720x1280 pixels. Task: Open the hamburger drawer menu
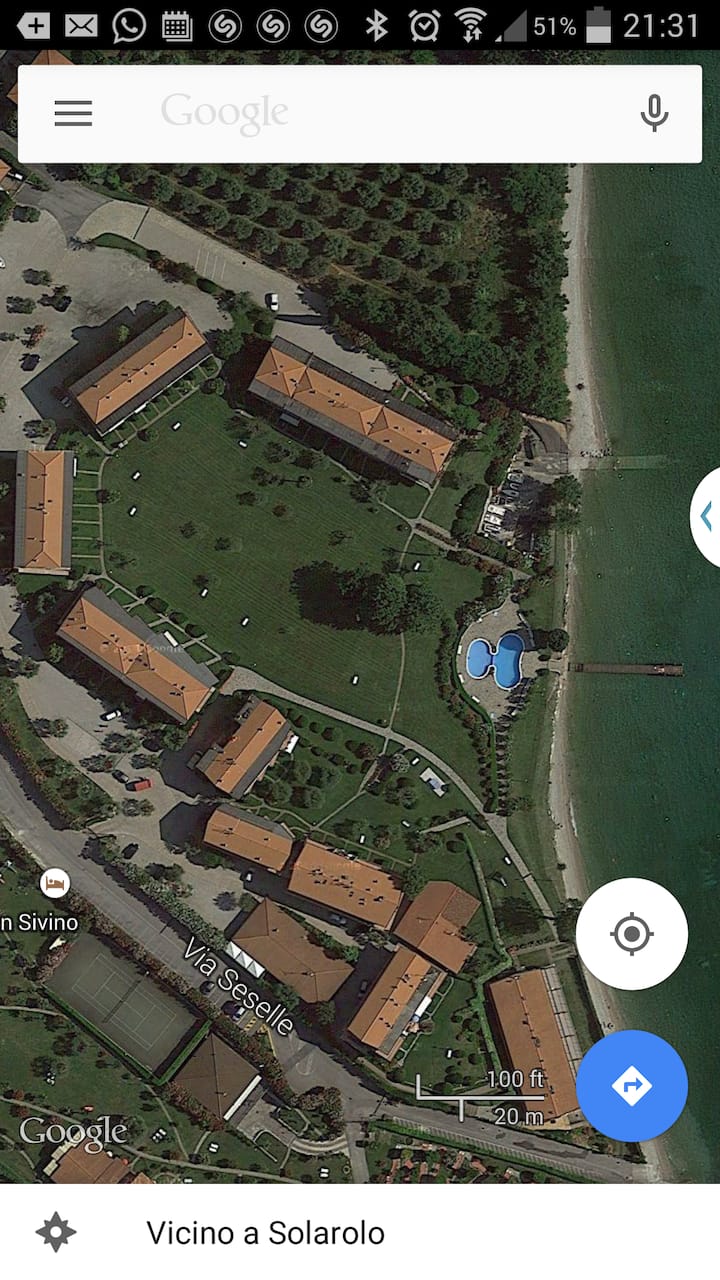pyautogui.click(x=73, y=114)
